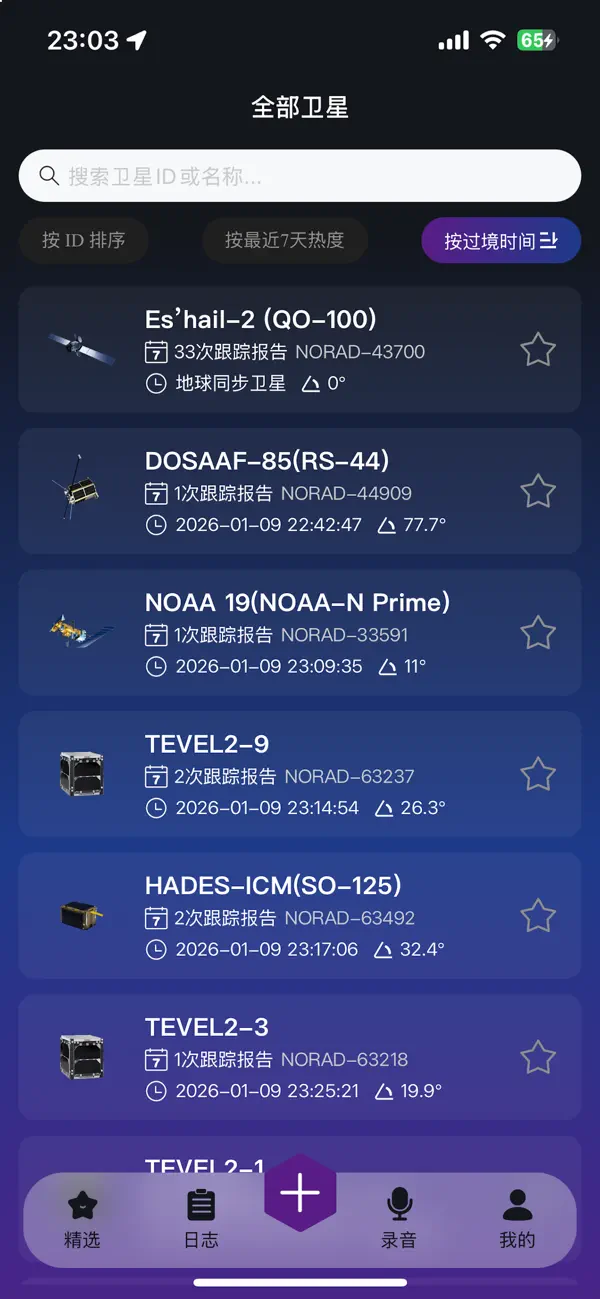This screenshot has height=1299, width=600.
Task: Open the 录音 tab
Action: tap(399, 1219)
